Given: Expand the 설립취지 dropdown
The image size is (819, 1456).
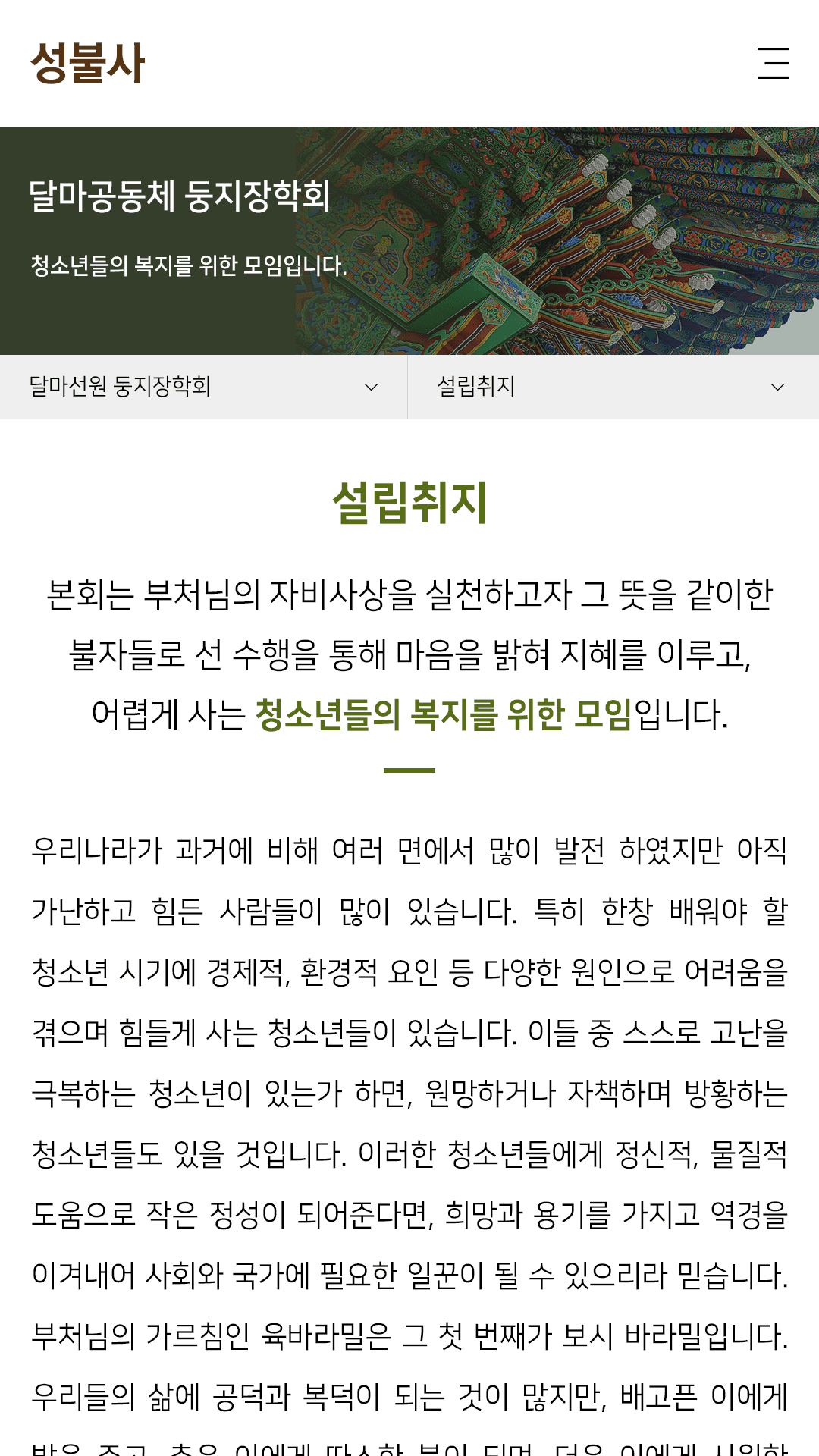Looking at the screenshot, I should click(x=613, y=387).
